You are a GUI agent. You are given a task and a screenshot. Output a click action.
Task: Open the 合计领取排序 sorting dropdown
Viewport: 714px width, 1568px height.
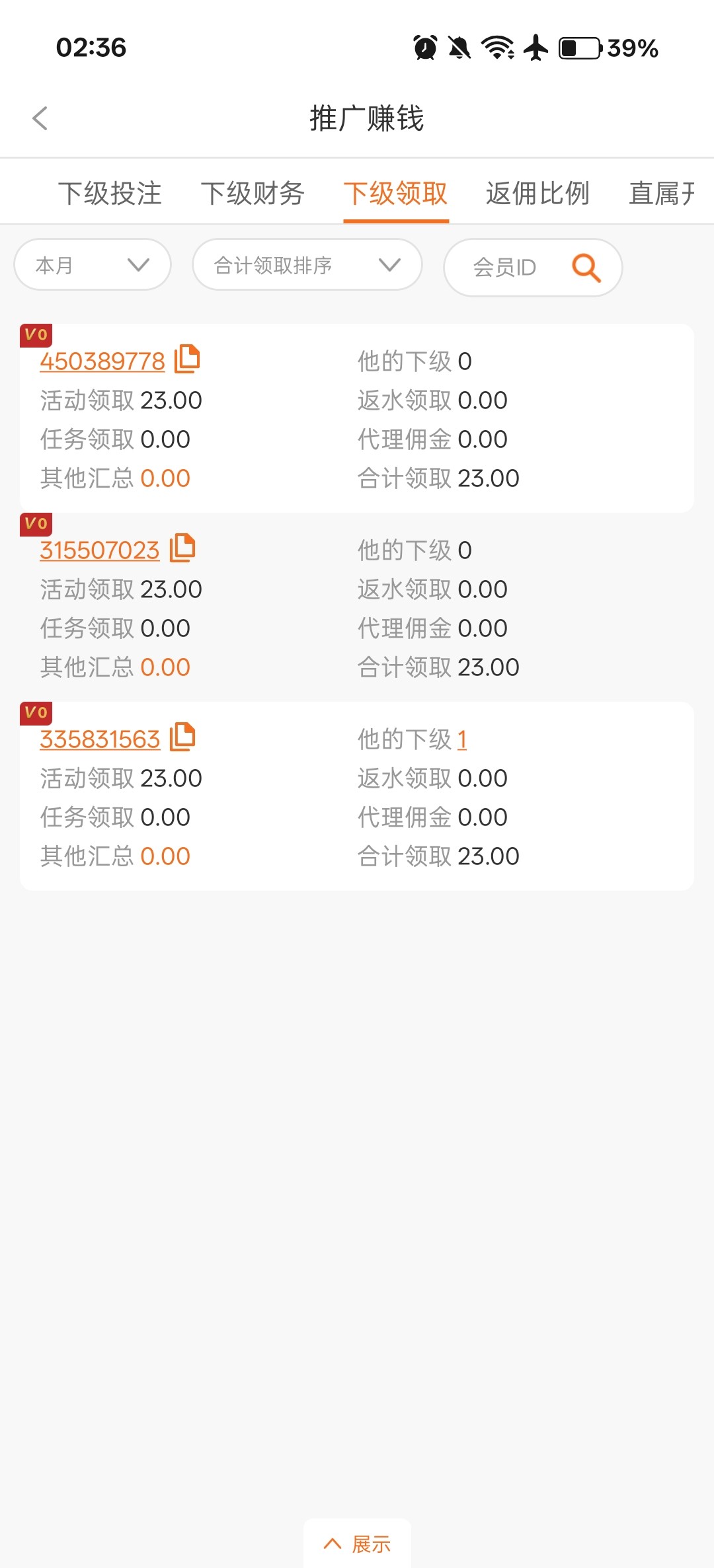click(x=307, y=265)
